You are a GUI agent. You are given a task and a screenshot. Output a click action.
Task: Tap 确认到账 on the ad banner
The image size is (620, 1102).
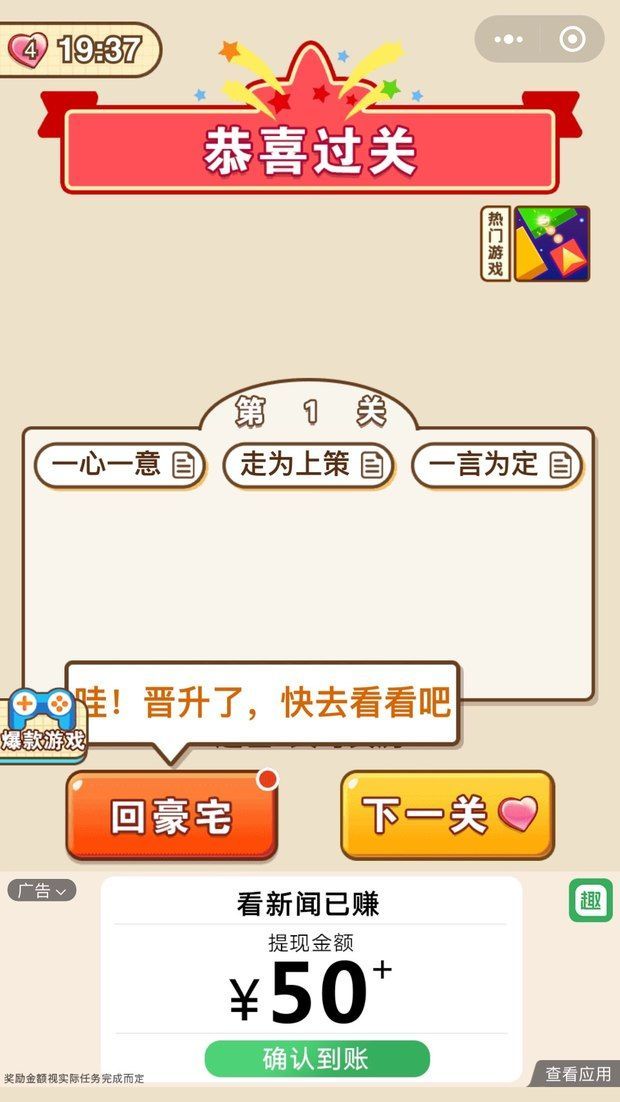[317, 1059]
